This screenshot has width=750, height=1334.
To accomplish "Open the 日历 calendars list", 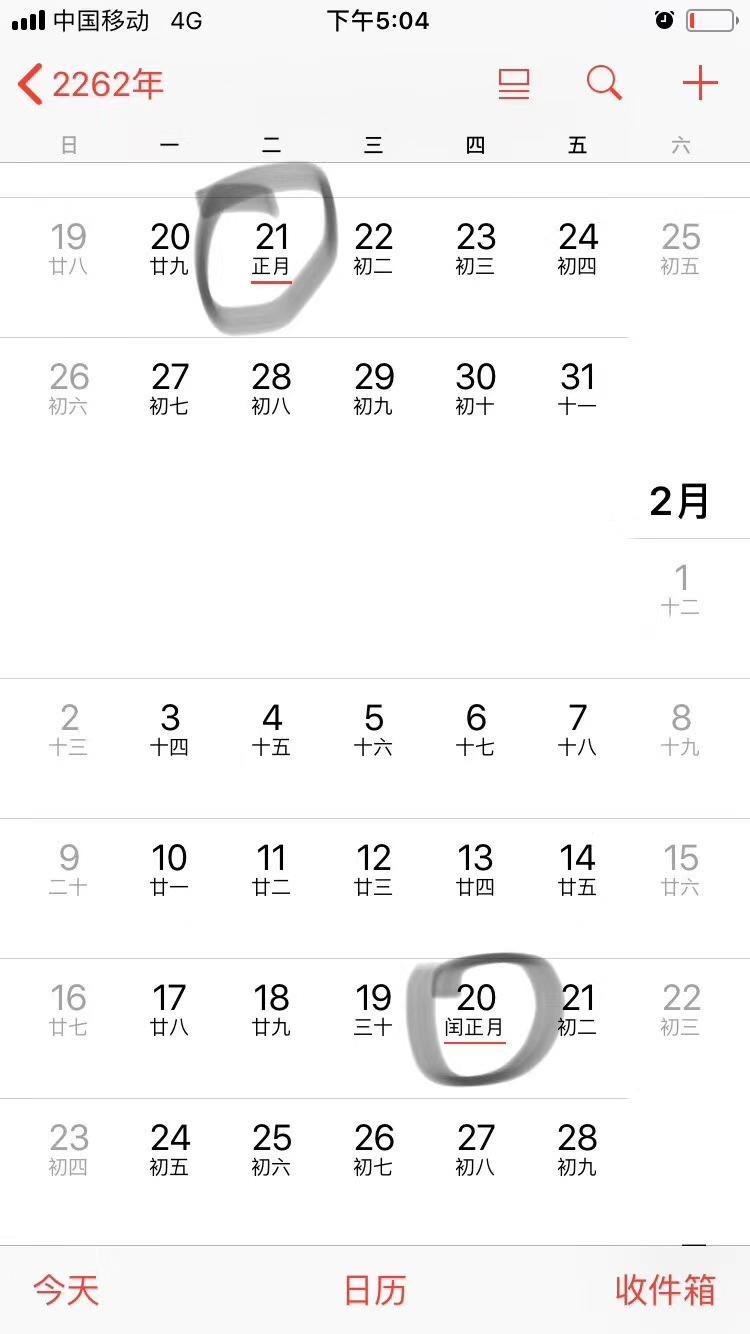I will pyautogui.click(x=375, y=1290).
